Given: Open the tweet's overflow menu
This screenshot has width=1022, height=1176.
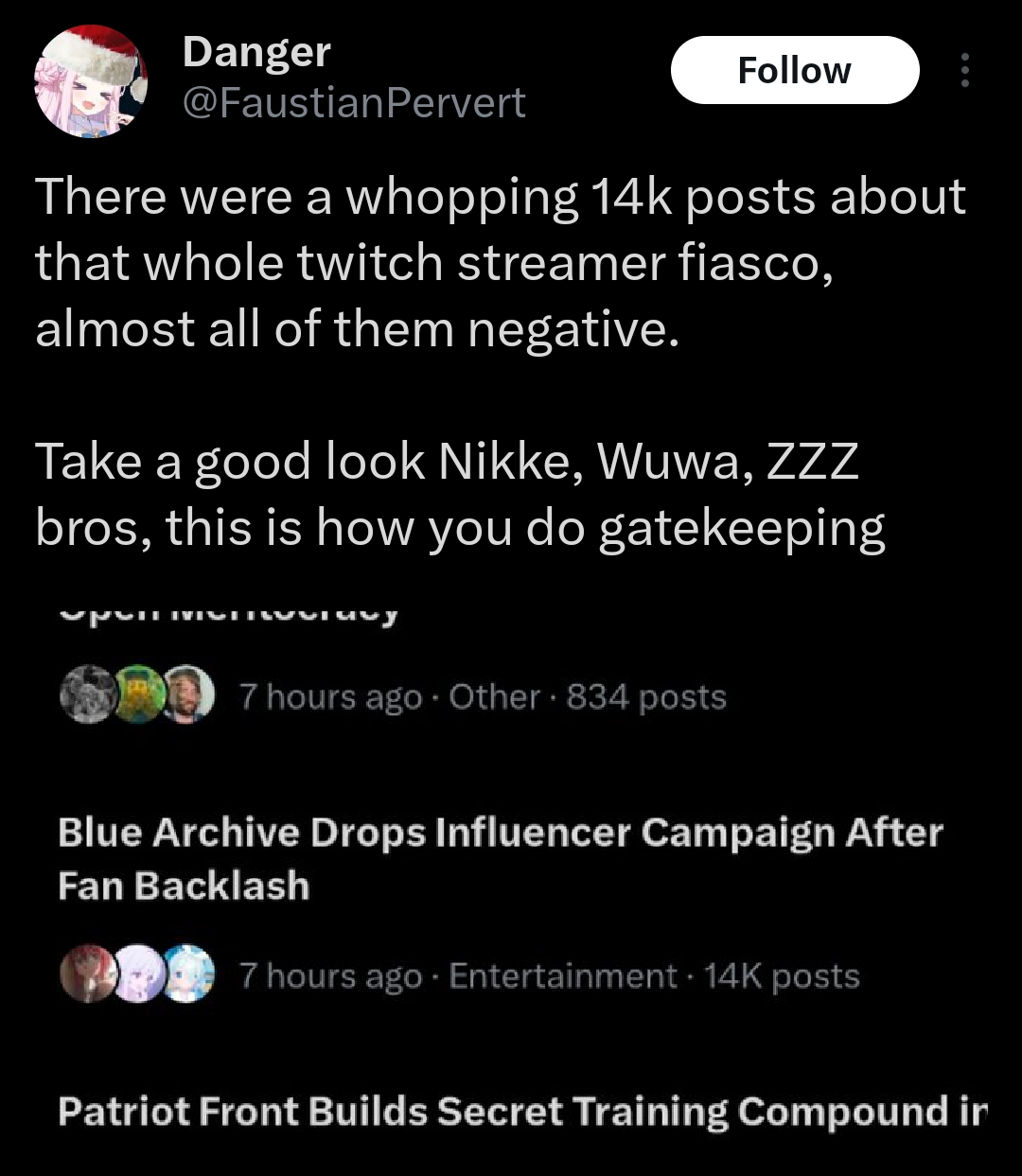Looking at the screenshot, I should tap(964, 71).
